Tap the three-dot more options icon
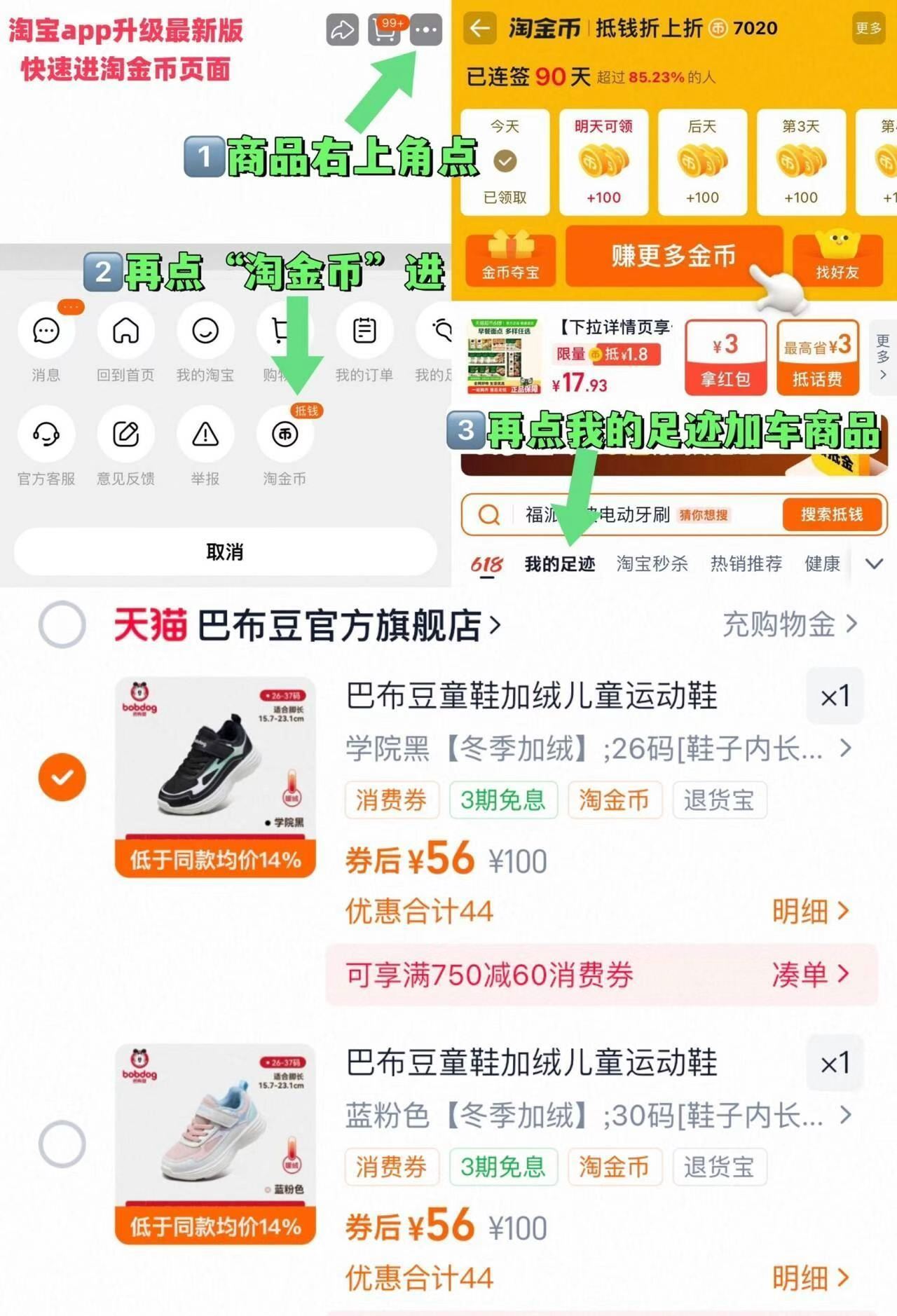This screenshot has height=1316, width=897. pos(425,31)
